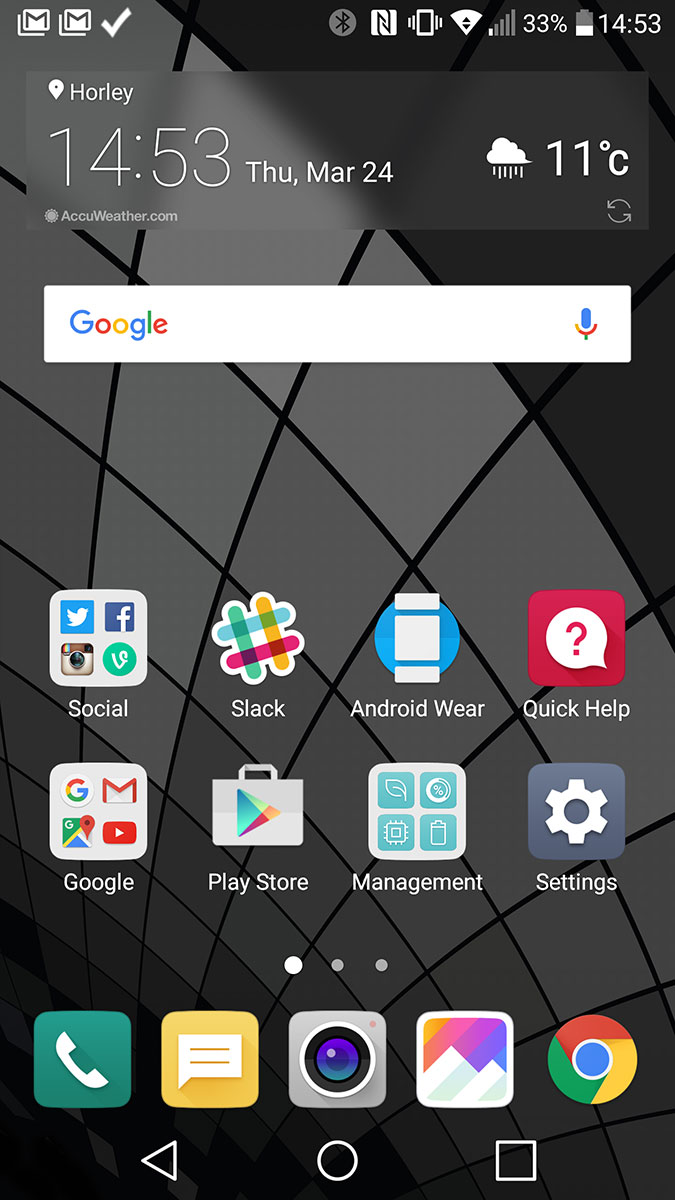Open the Messaging app in the dock
This screenshot has width=675, height=1200.
tap(210, 1059)
